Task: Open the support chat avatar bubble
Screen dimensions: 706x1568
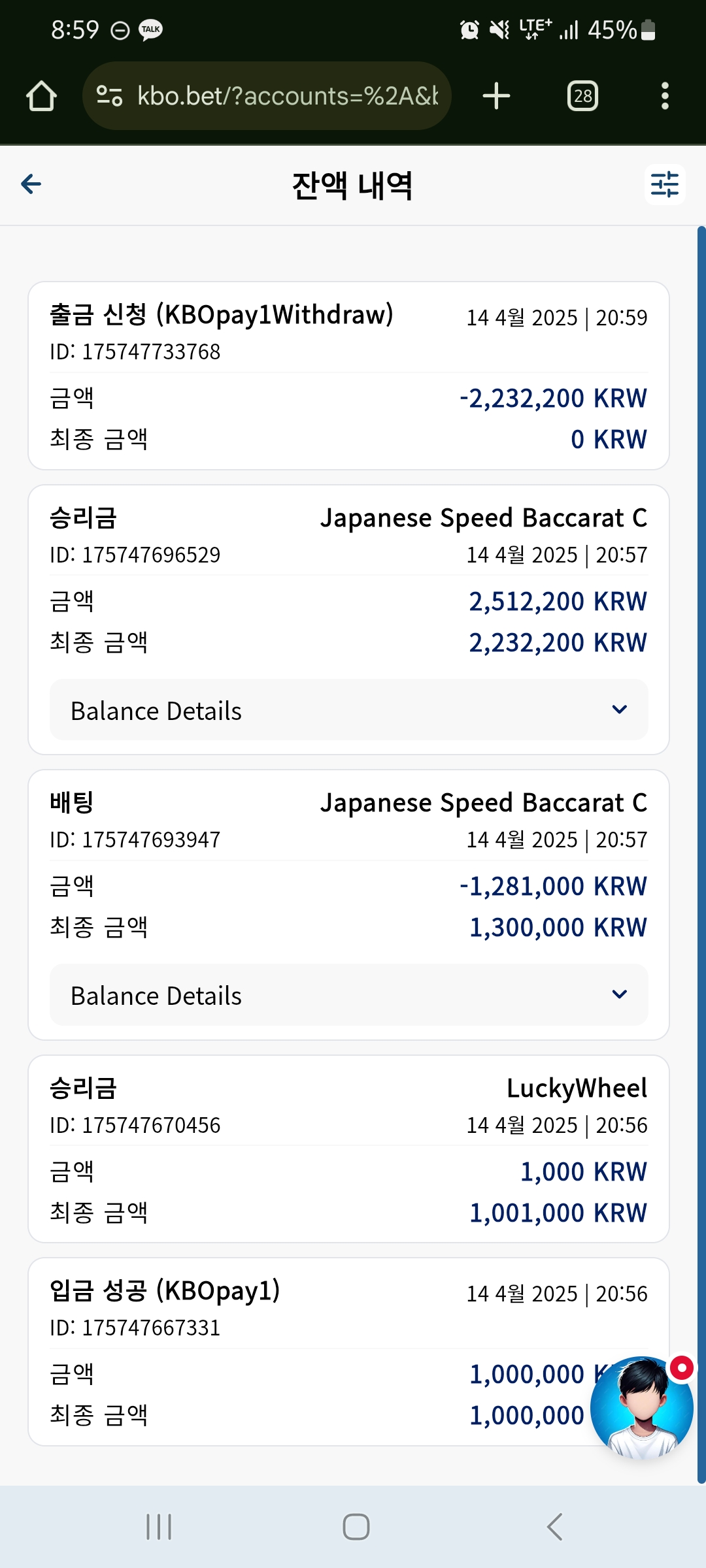Action: point(641,1409)
